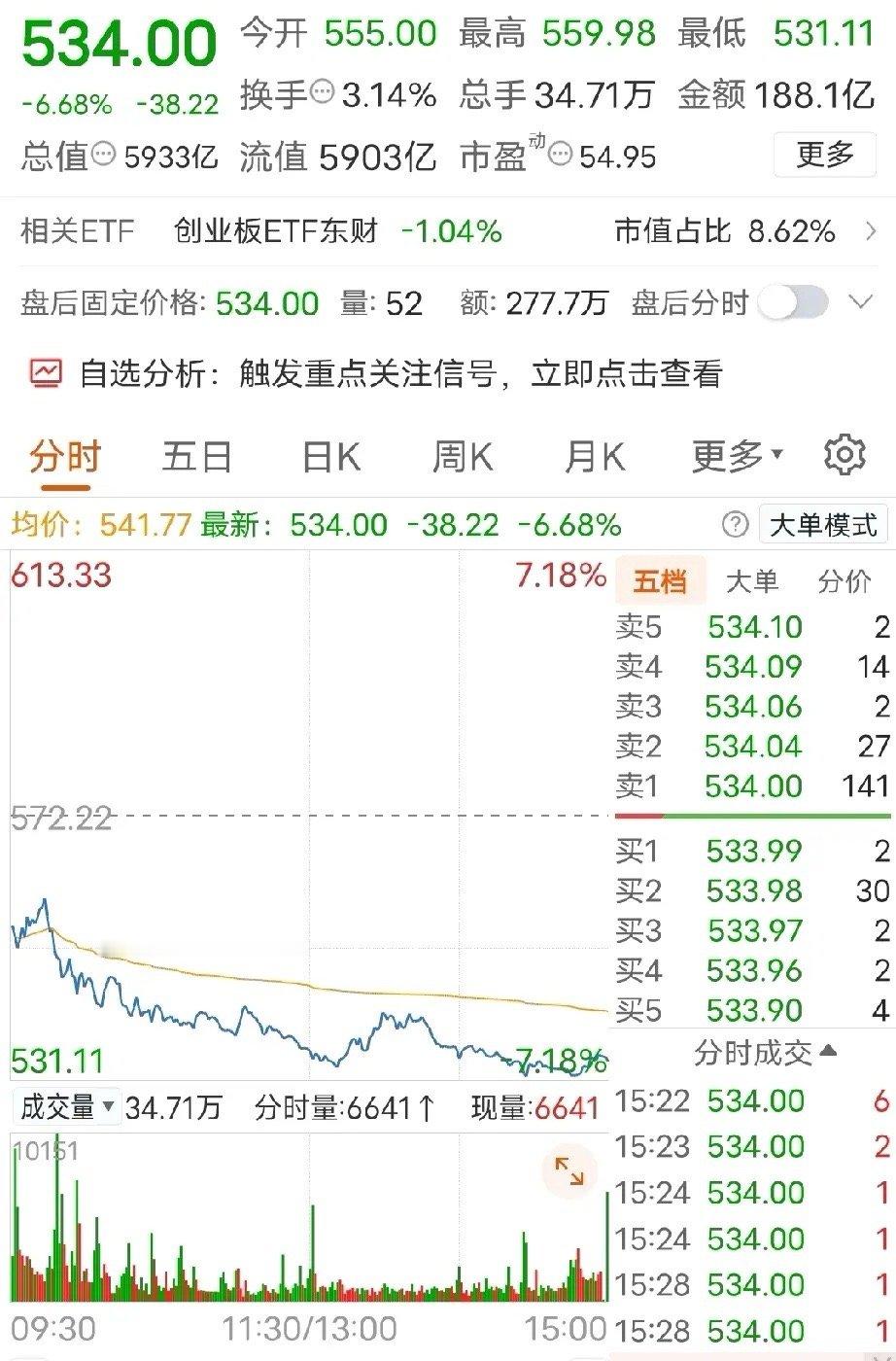
Task: Switch to the 日K chart tab
Action: click(x=329, y=454)
